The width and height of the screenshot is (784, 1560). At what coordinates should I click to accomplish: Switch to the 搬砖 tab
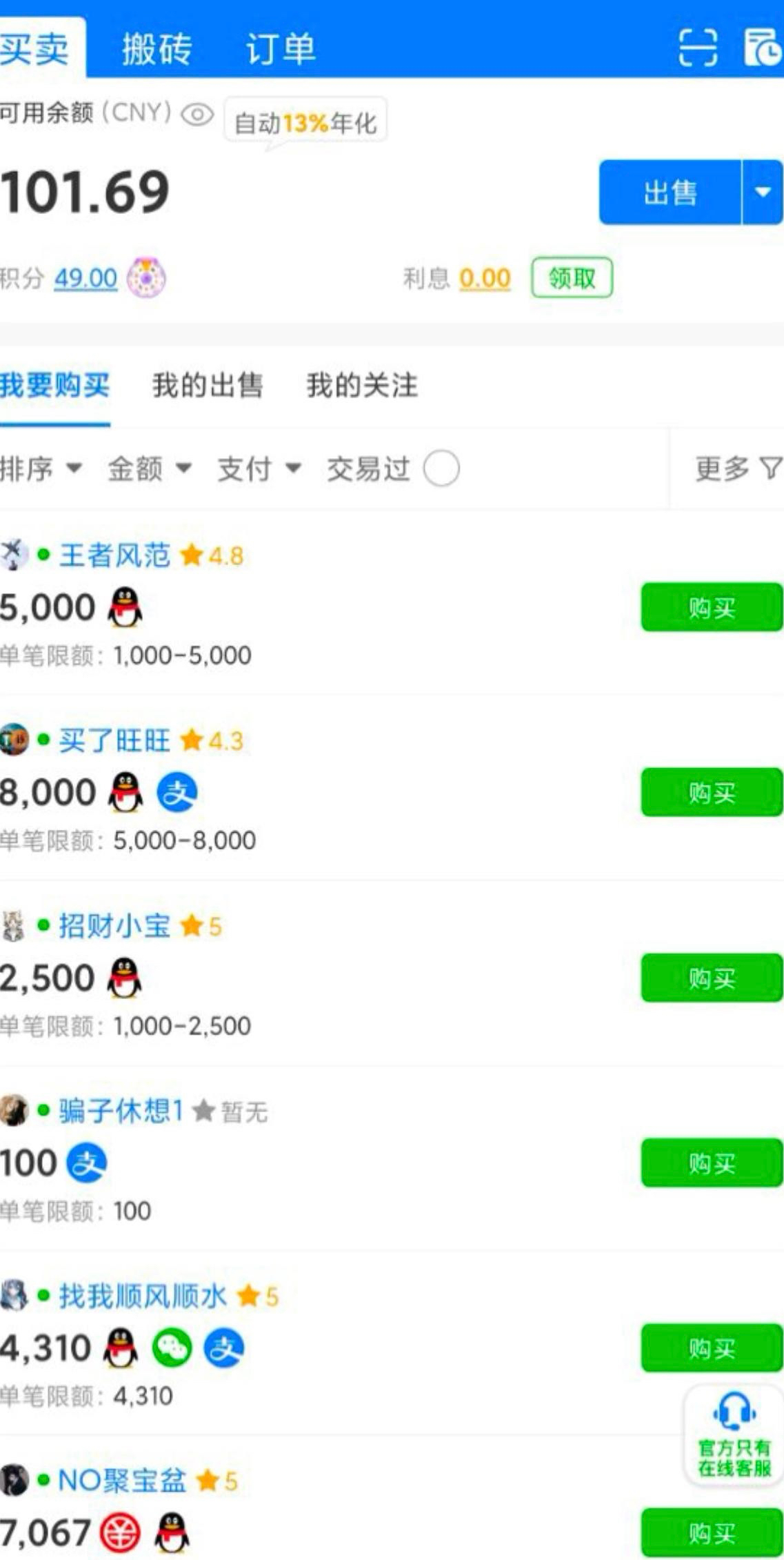click(157, 49)
